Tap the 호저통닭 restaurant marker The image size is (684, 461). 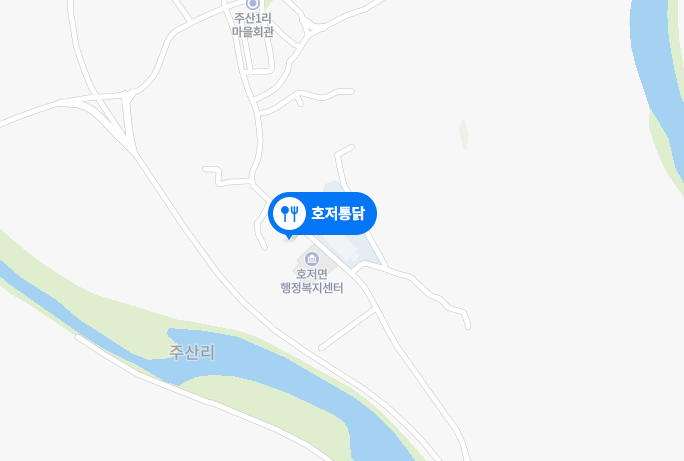click(322, 213)
